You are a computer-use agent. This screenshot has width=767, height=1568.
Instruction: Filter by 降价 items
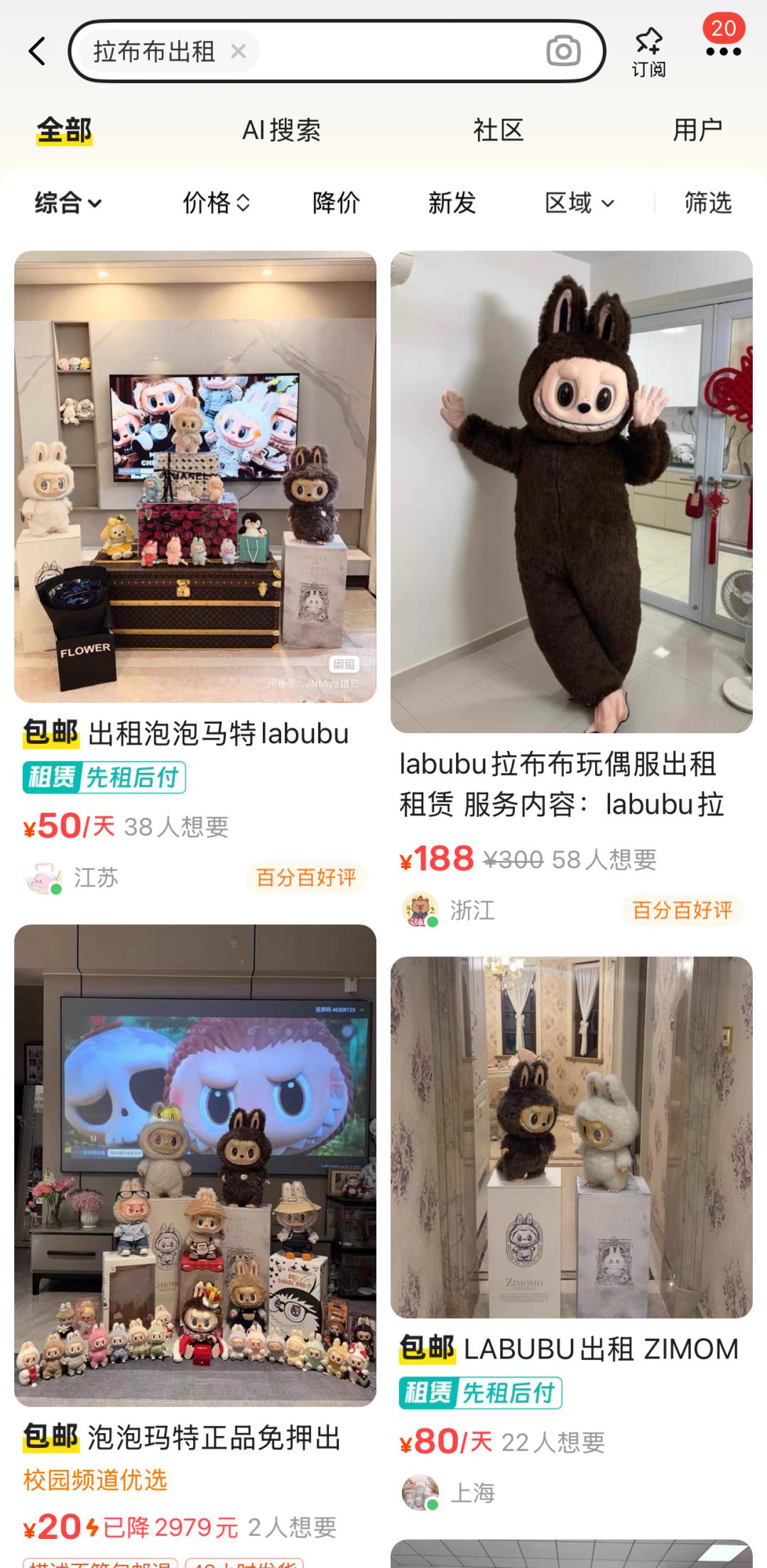[336, 203]
